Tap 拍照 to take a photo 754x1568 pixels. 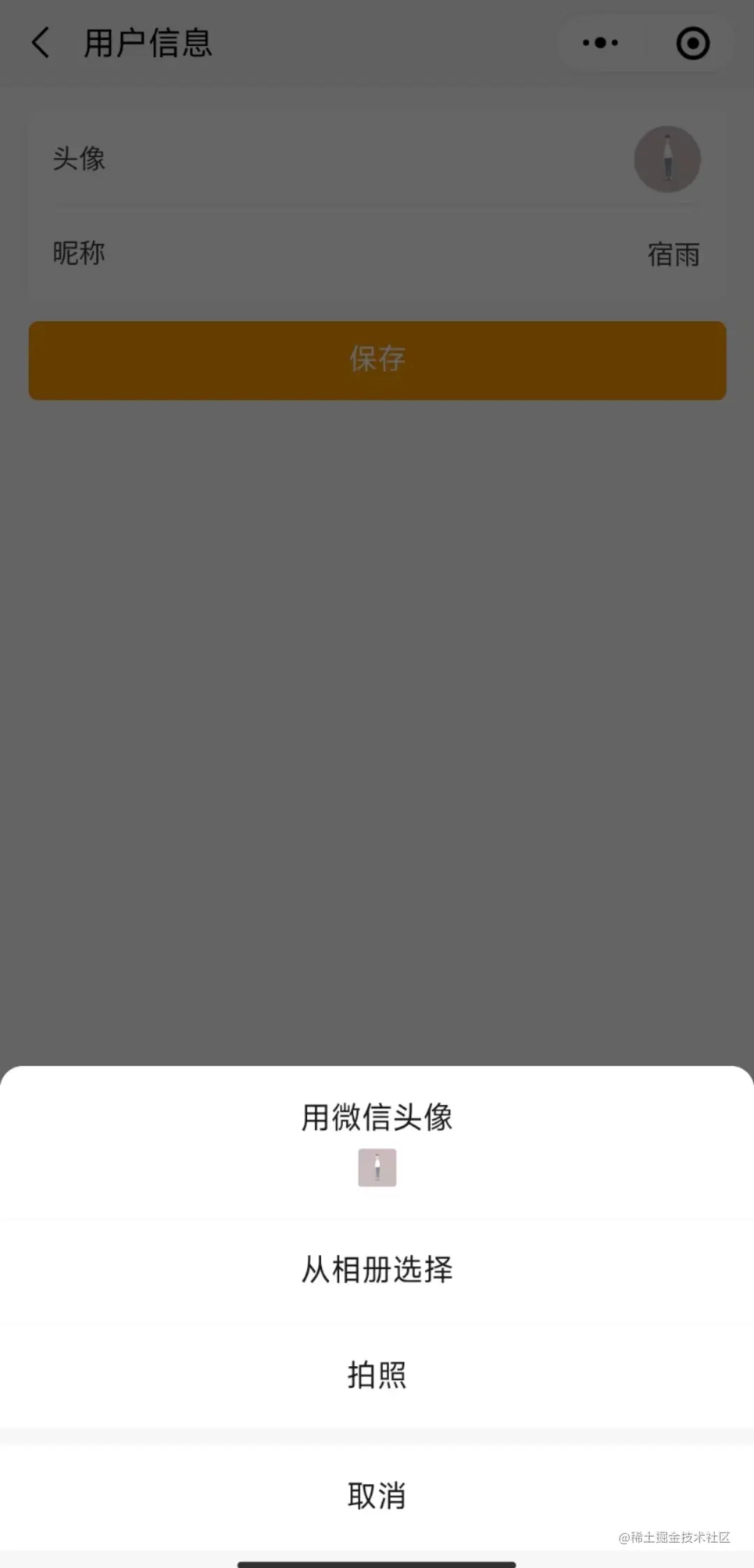377,1375
